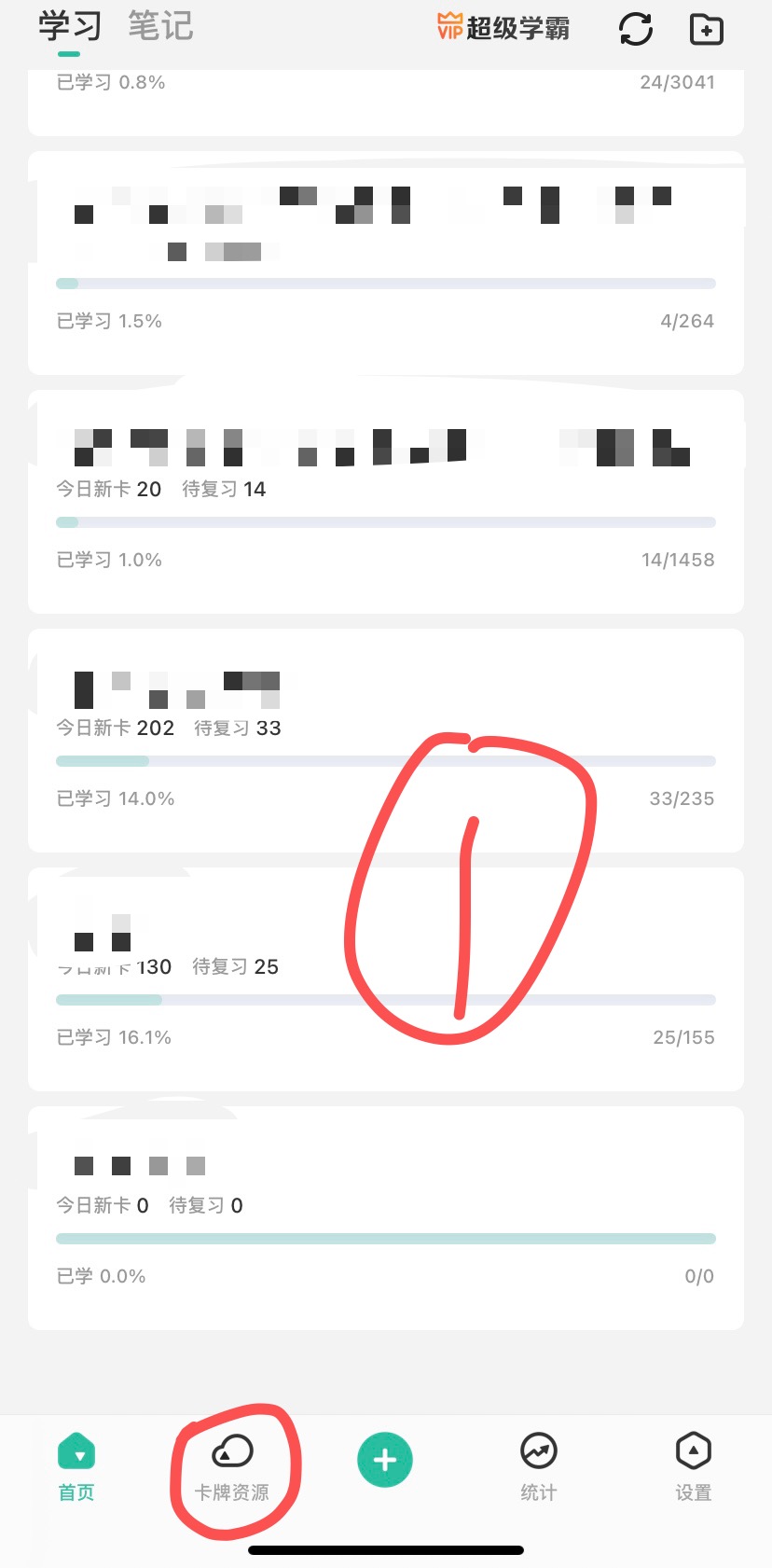772x1568 pixels.
Task: Go to the 首页 tab
Action: [x=76, y=1467]
